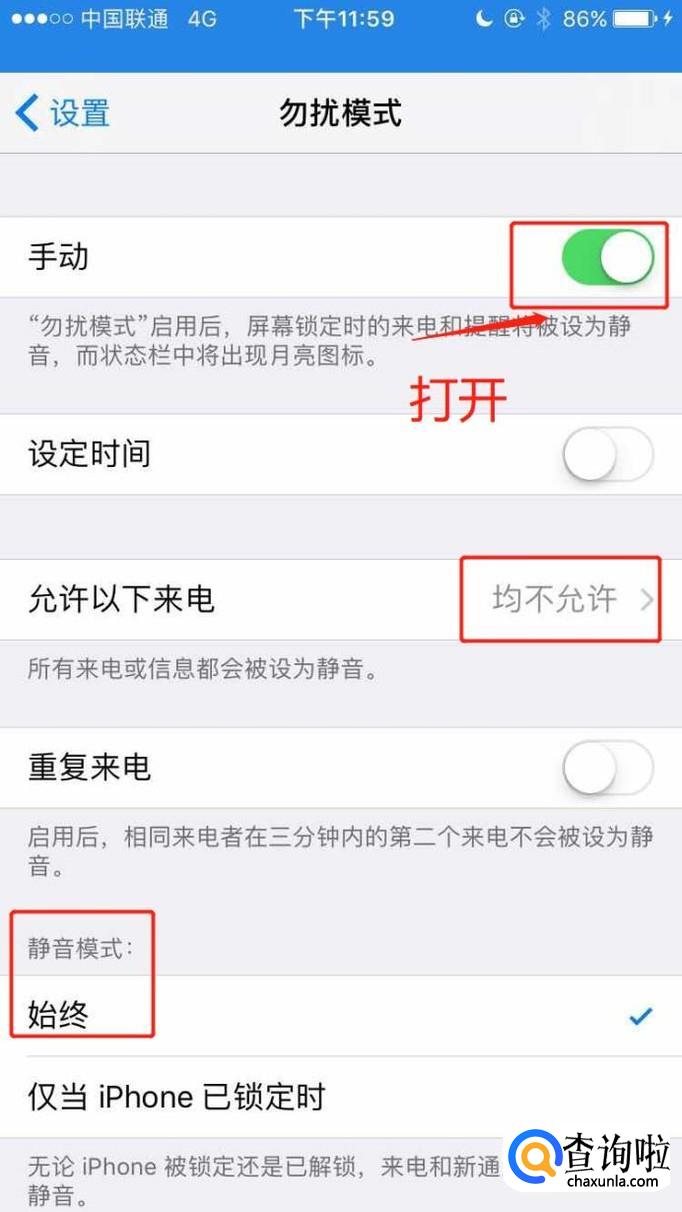
Task: Enable the 设定时间 switch
Action: (608, 455)
